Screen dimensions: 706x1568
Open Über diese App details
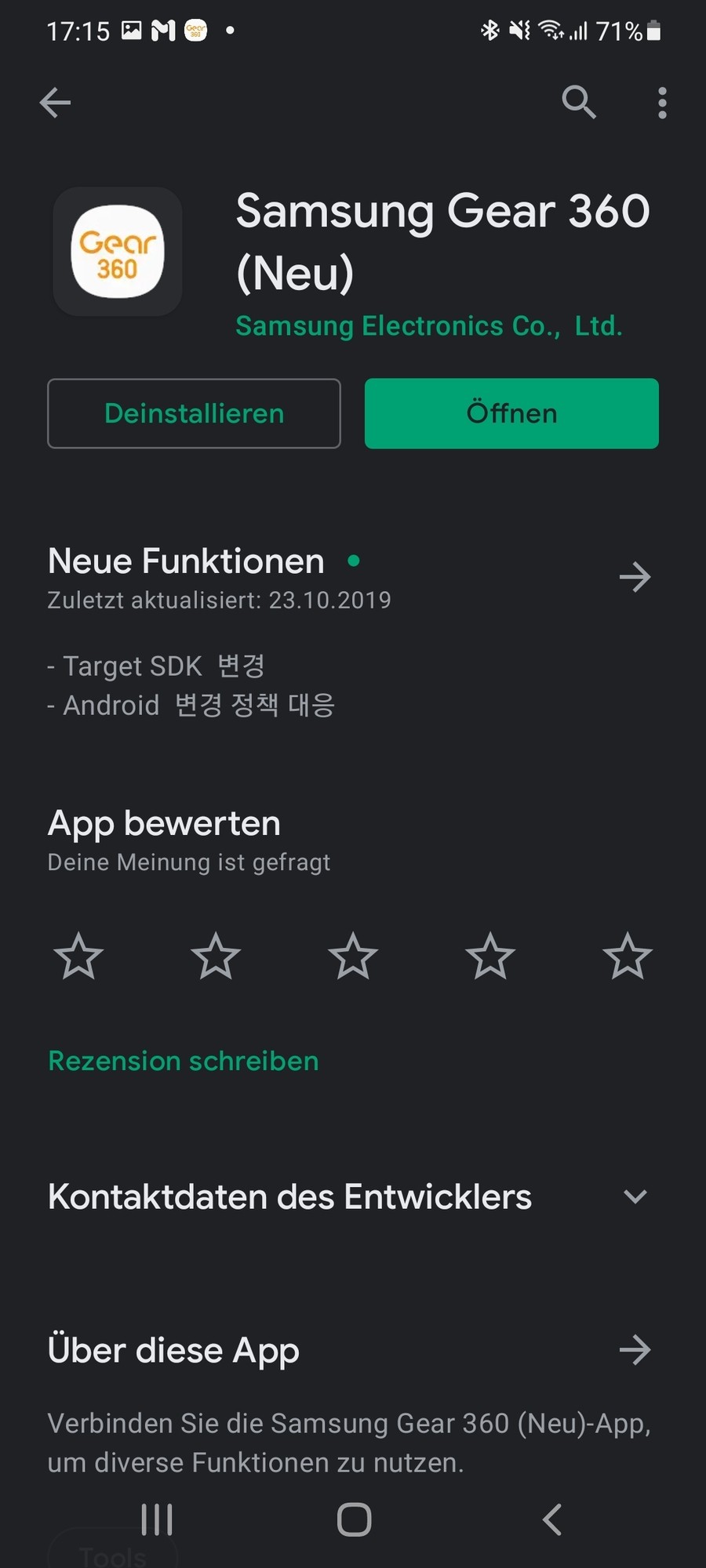pyautogui.click(x=635, y=1350)
